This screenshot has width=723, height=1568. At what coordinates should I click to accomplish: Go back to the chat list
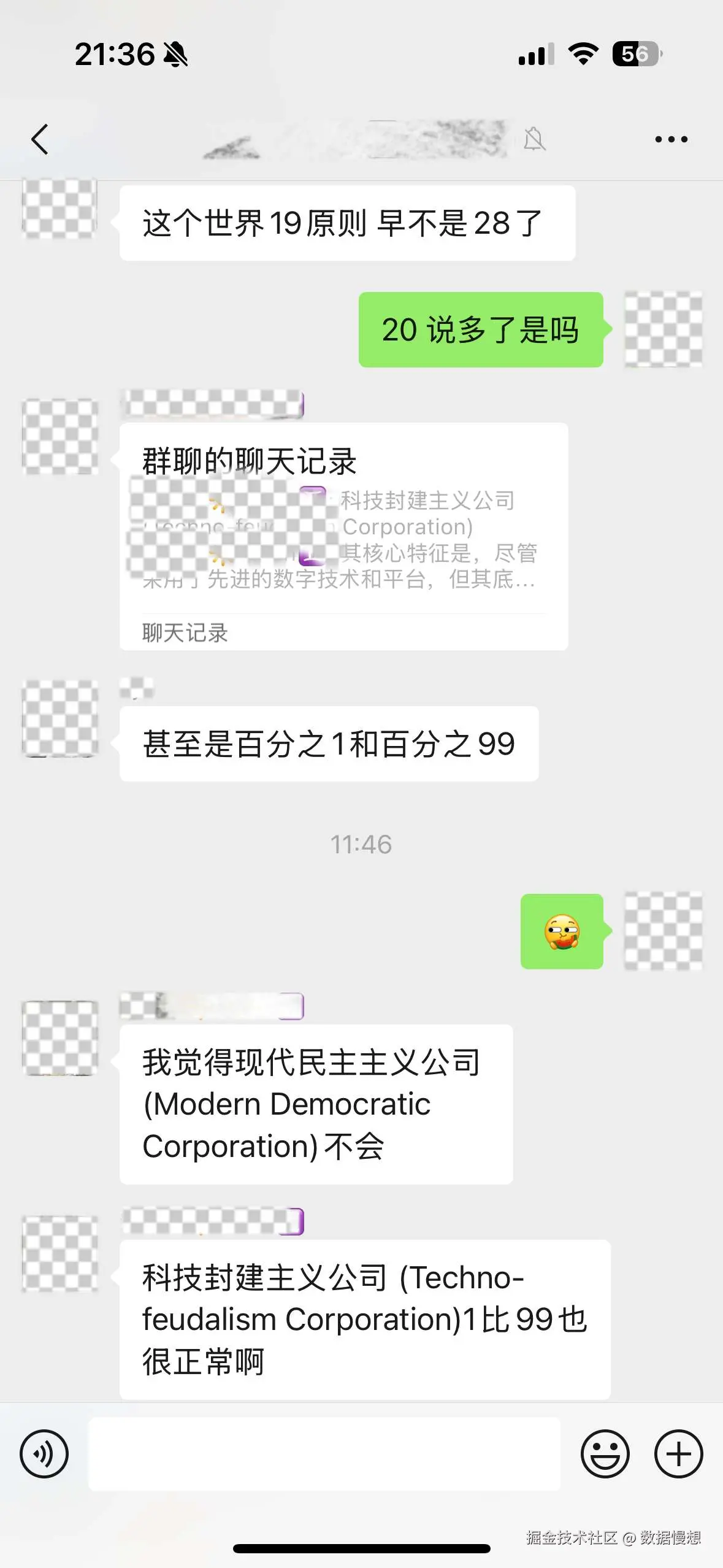(x=40, y=139)
